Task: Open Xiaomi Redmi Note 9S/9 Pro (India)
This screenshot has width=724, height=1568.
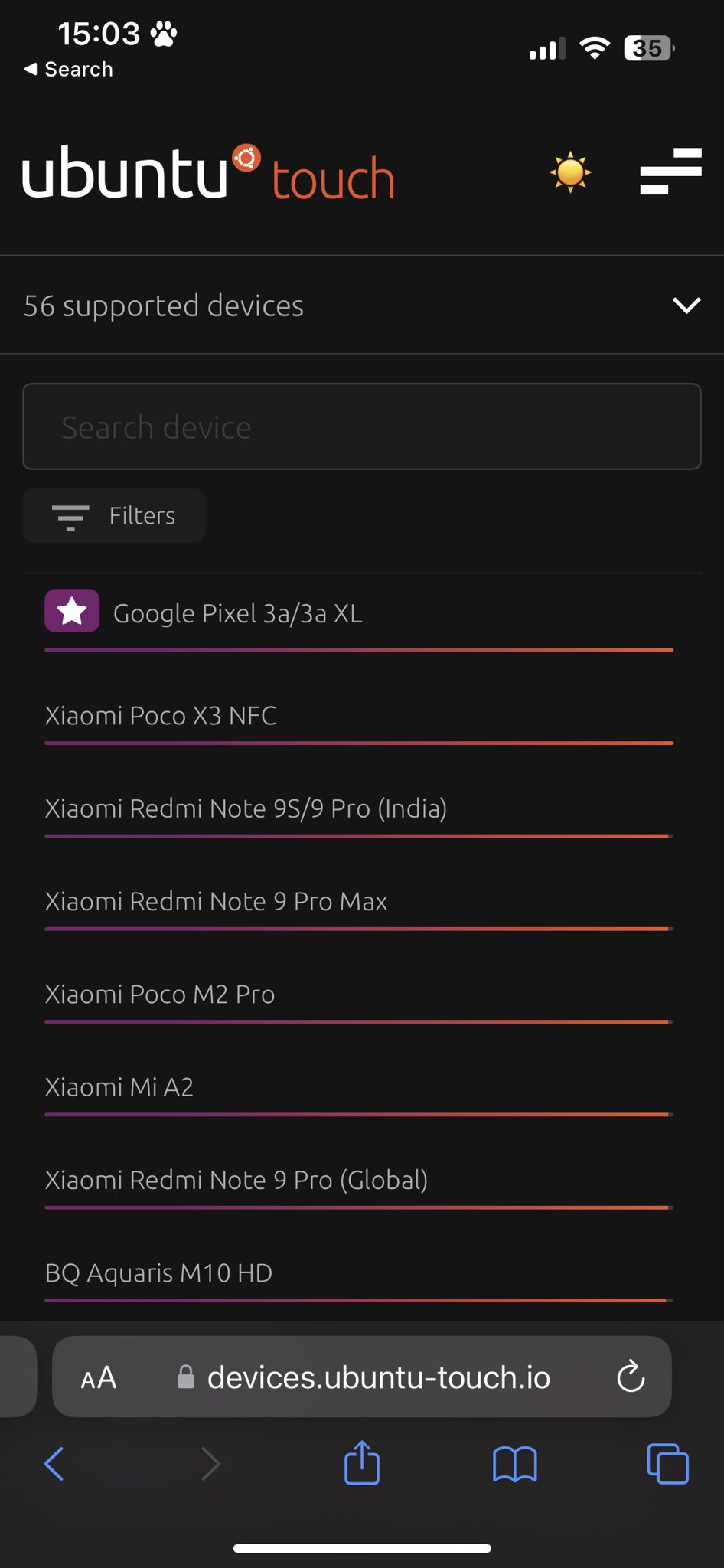Action: (x=246, y=808)
